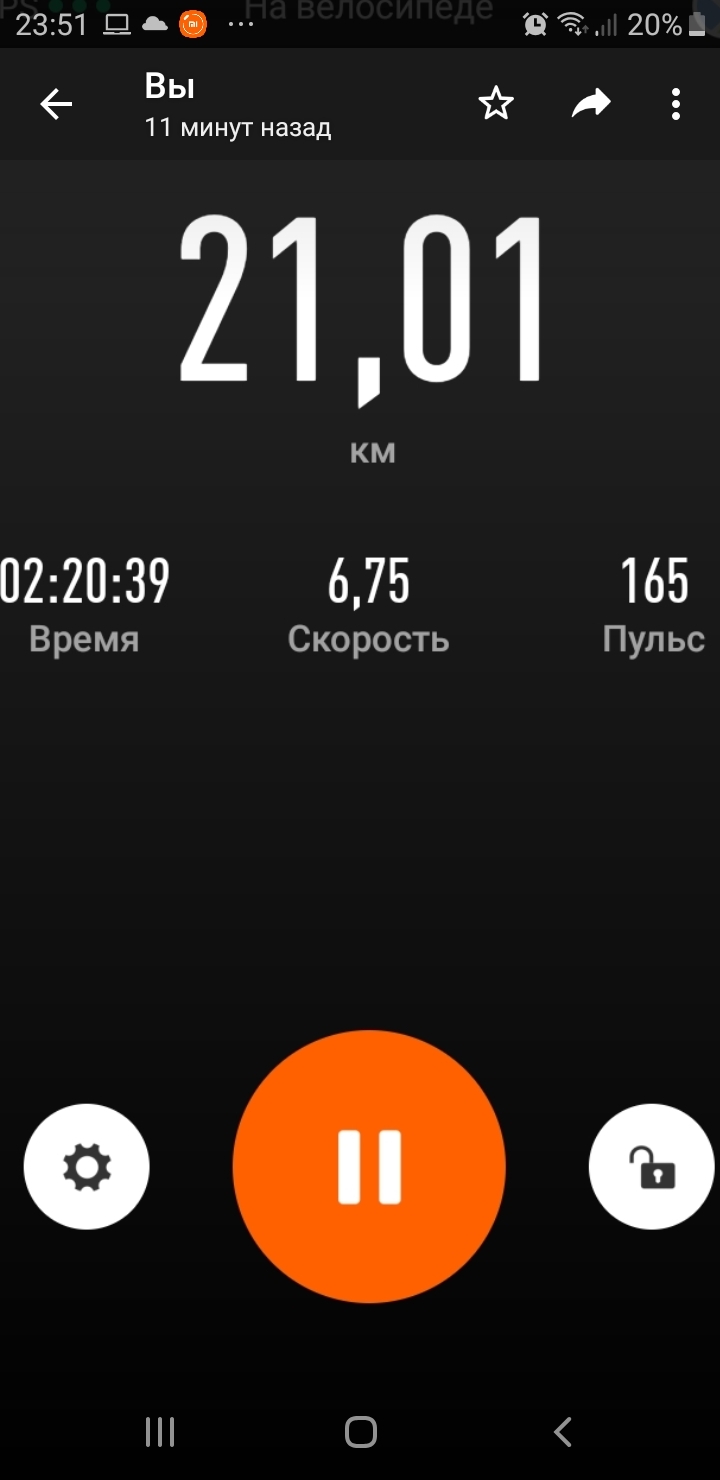720x1480 pixels.
Task: Lock the screen with the padlock button
Action: [651, 1166]
